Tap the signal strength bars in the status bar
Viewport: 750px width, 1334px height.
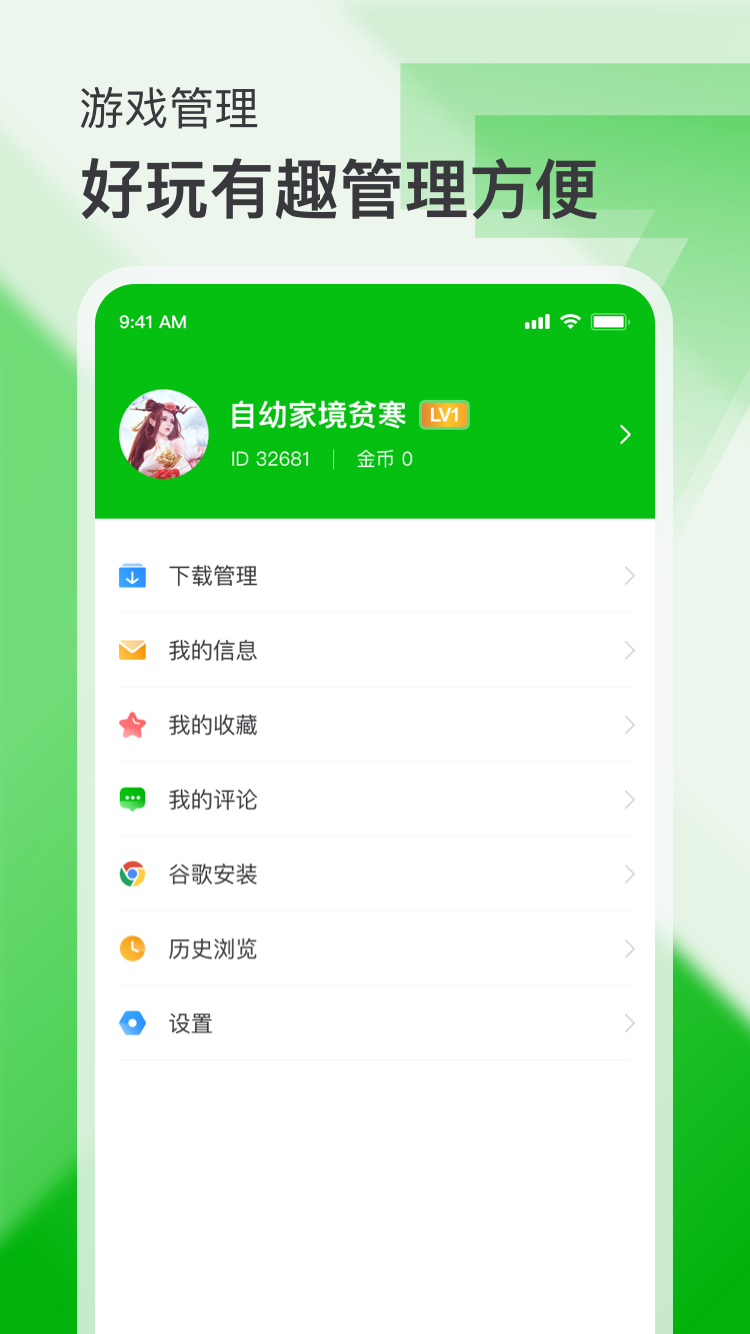point(537,321)
